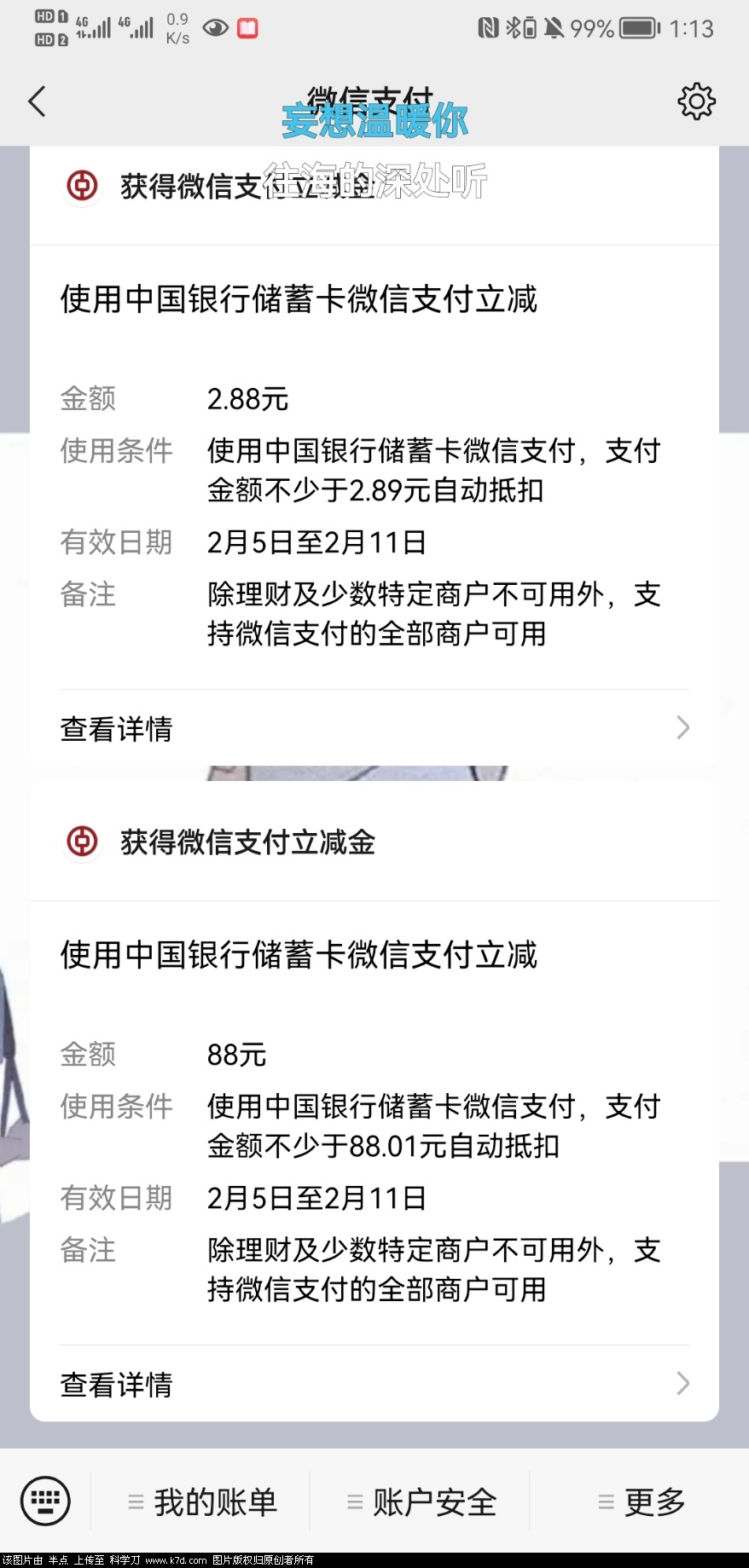Click the back arrow in the top bar

point(36,101)
